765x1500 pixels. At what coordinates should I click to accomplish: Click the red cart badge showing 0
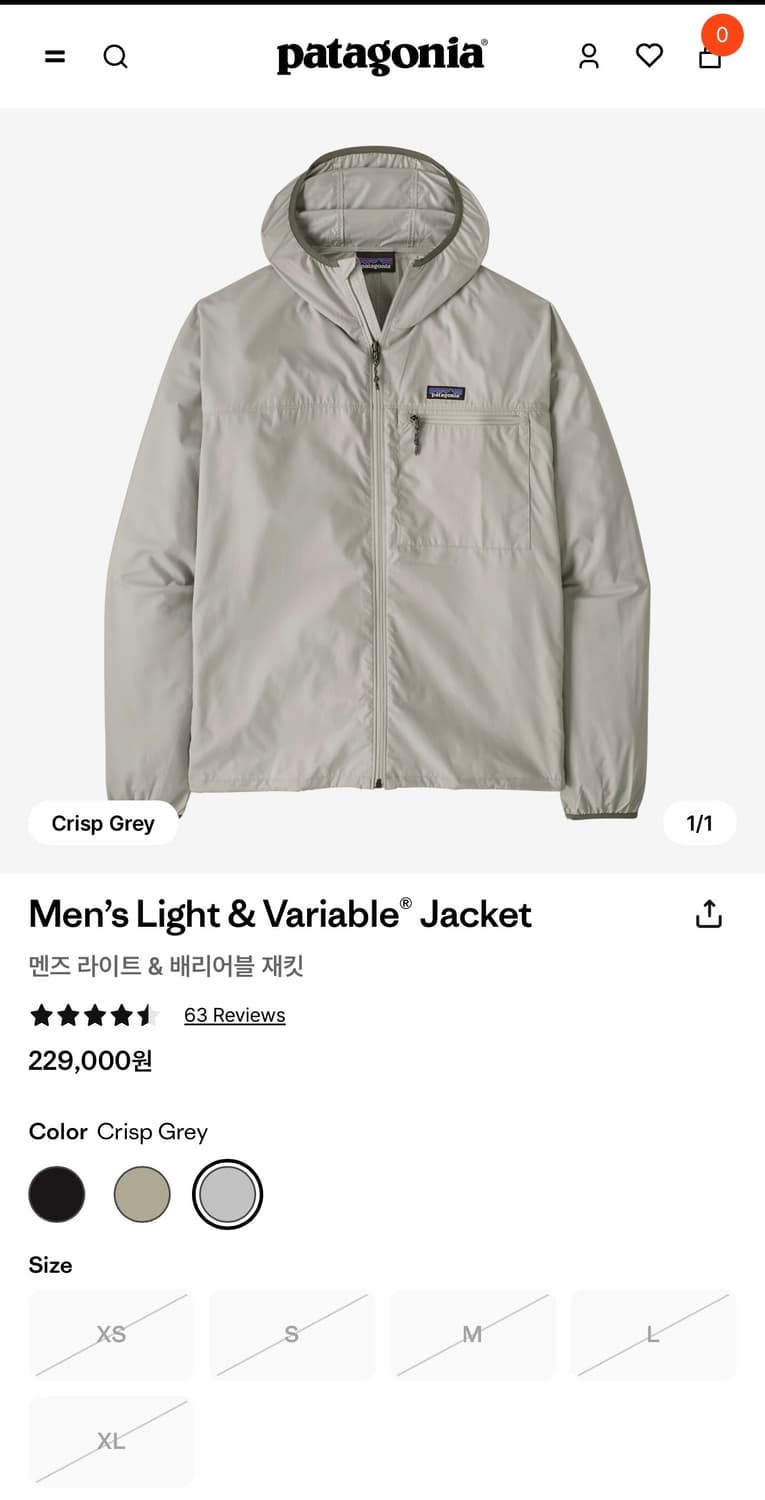tap(720, 33)
